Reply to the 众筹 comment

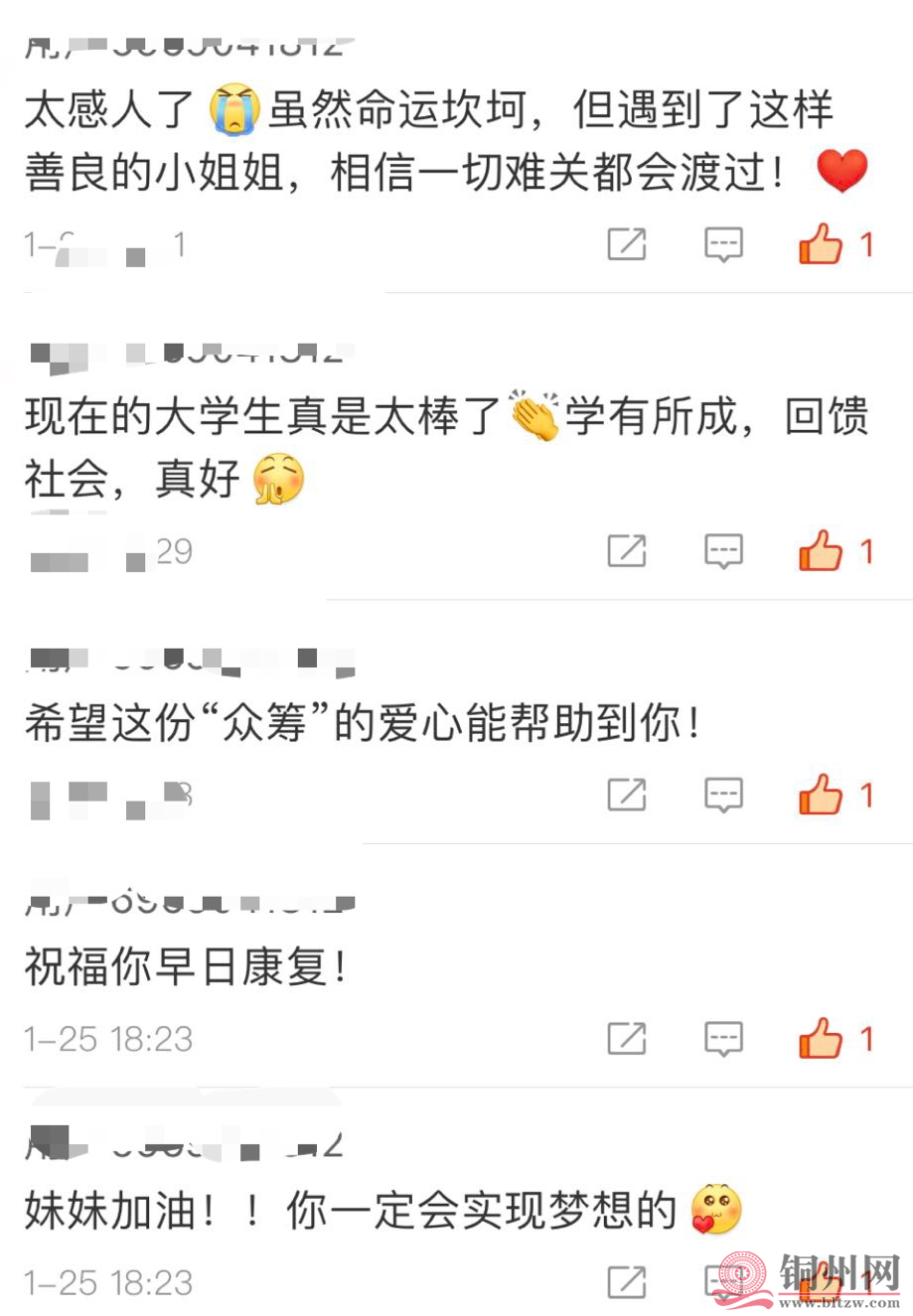point(723,795)
